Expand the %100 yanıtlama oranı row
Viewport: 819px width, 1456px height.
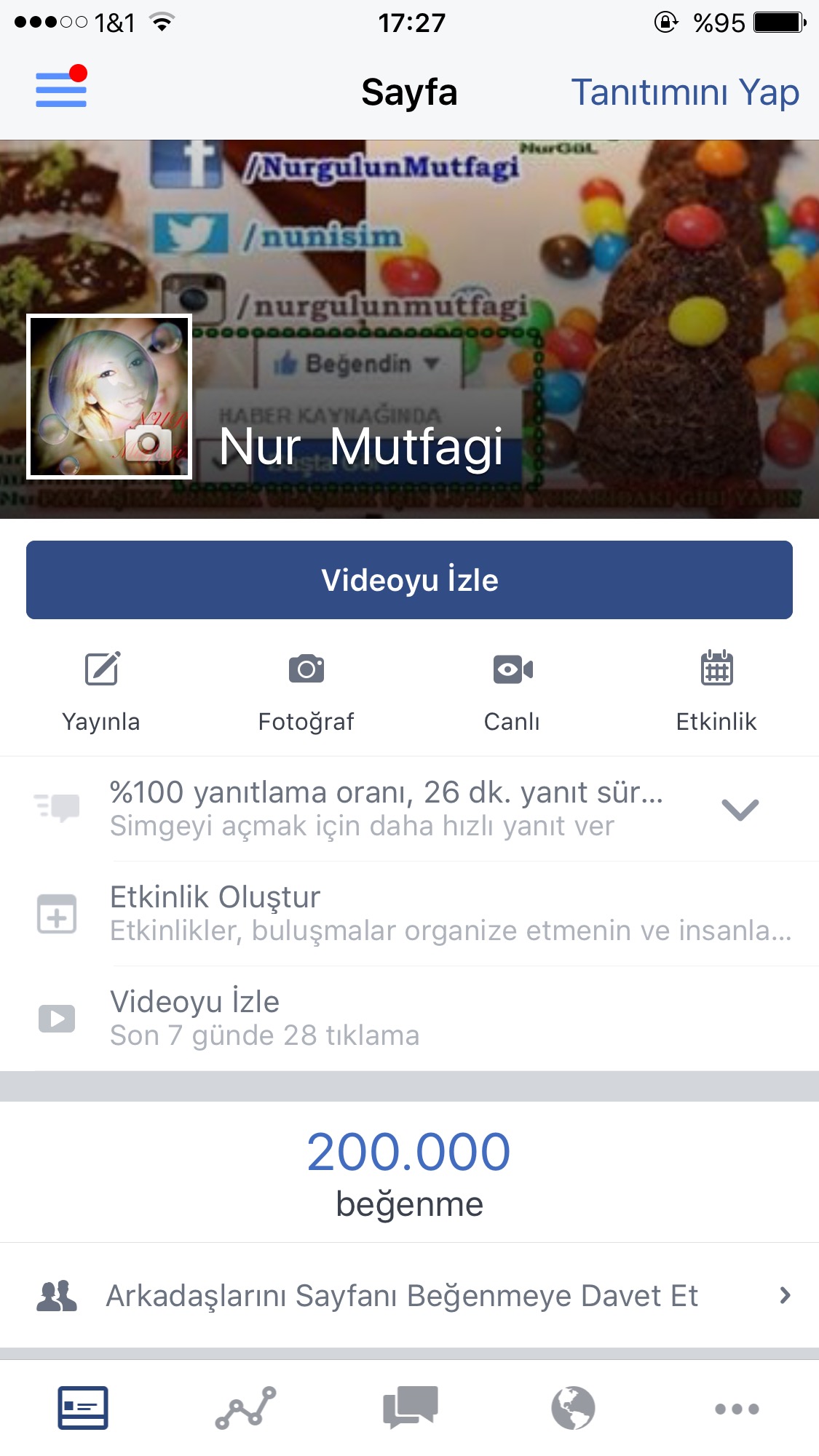click(x=409, y=809)
